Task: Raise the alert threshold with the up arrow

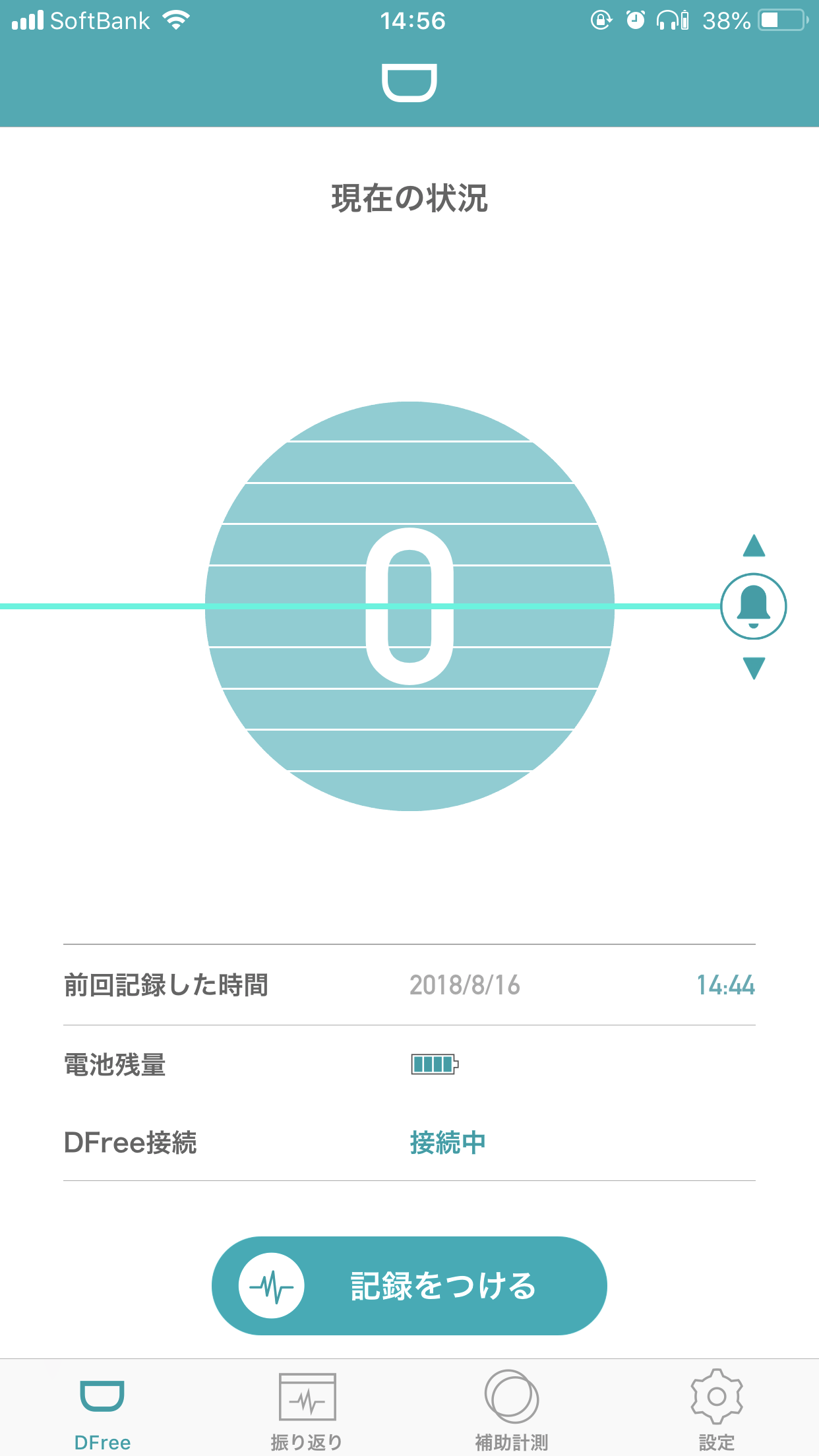Action: point(754,546)
